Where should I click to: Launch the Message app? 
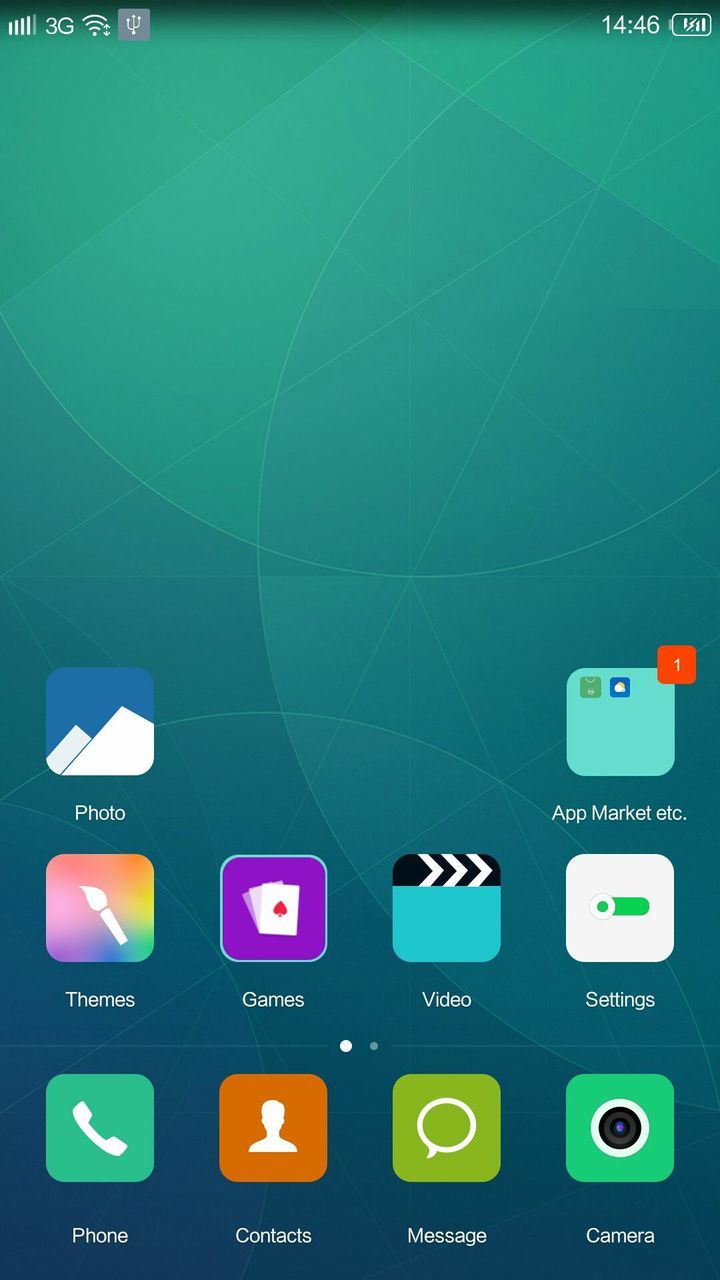pyautogui.click(x=446, y=1128)
